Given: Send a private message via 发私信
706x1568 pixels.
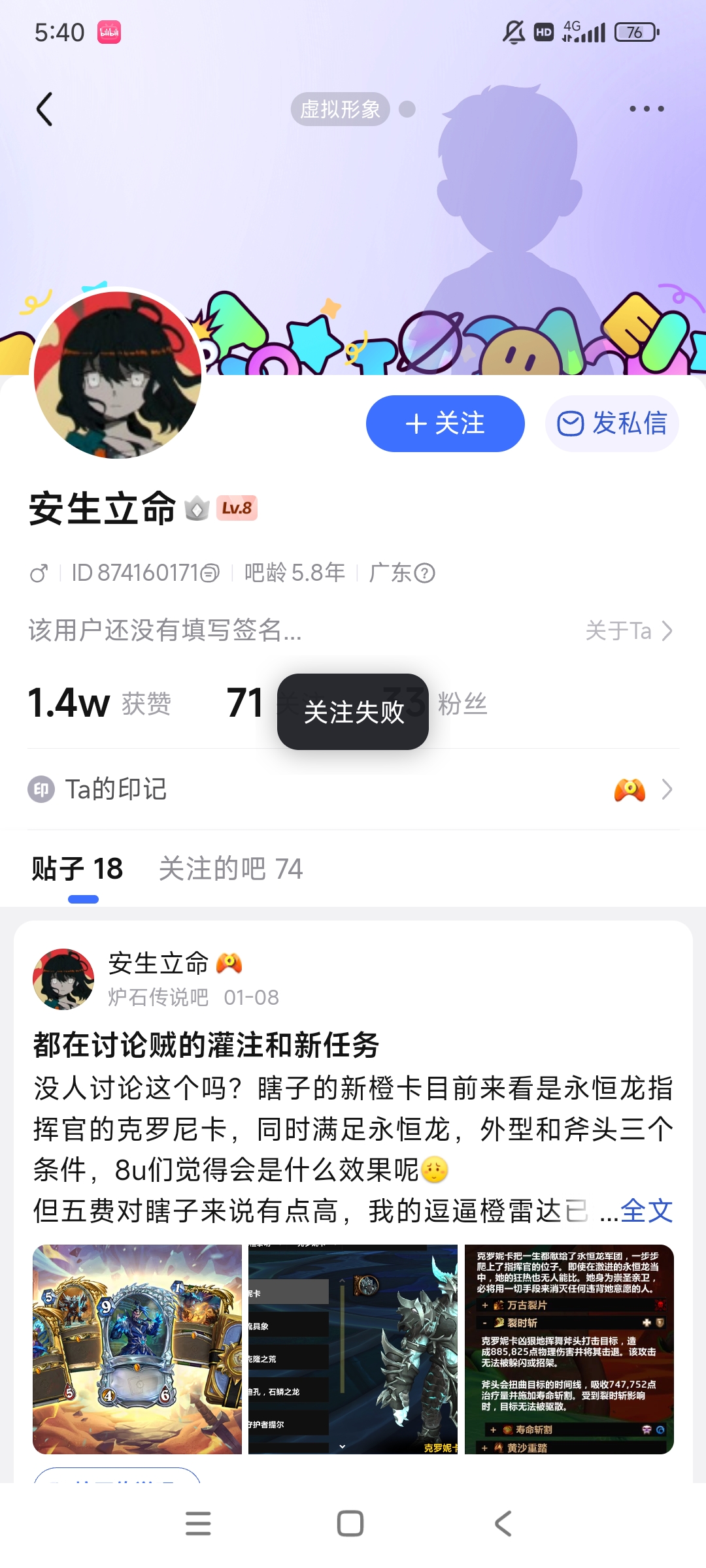Looking at the screenshot, I should click(x=612, y=423).
